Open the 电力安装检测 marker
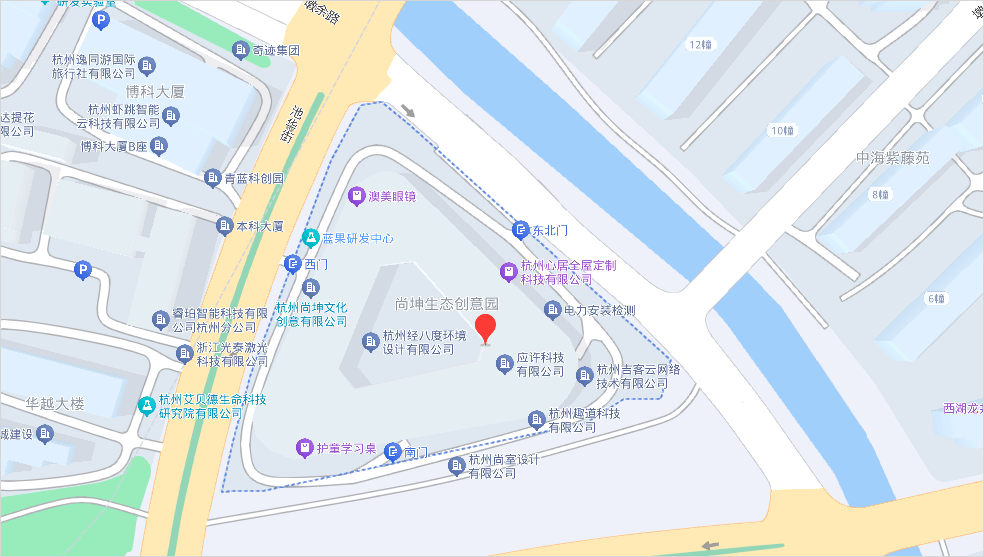The width and height of the screenshot is (984, 557). click(552, 310)
